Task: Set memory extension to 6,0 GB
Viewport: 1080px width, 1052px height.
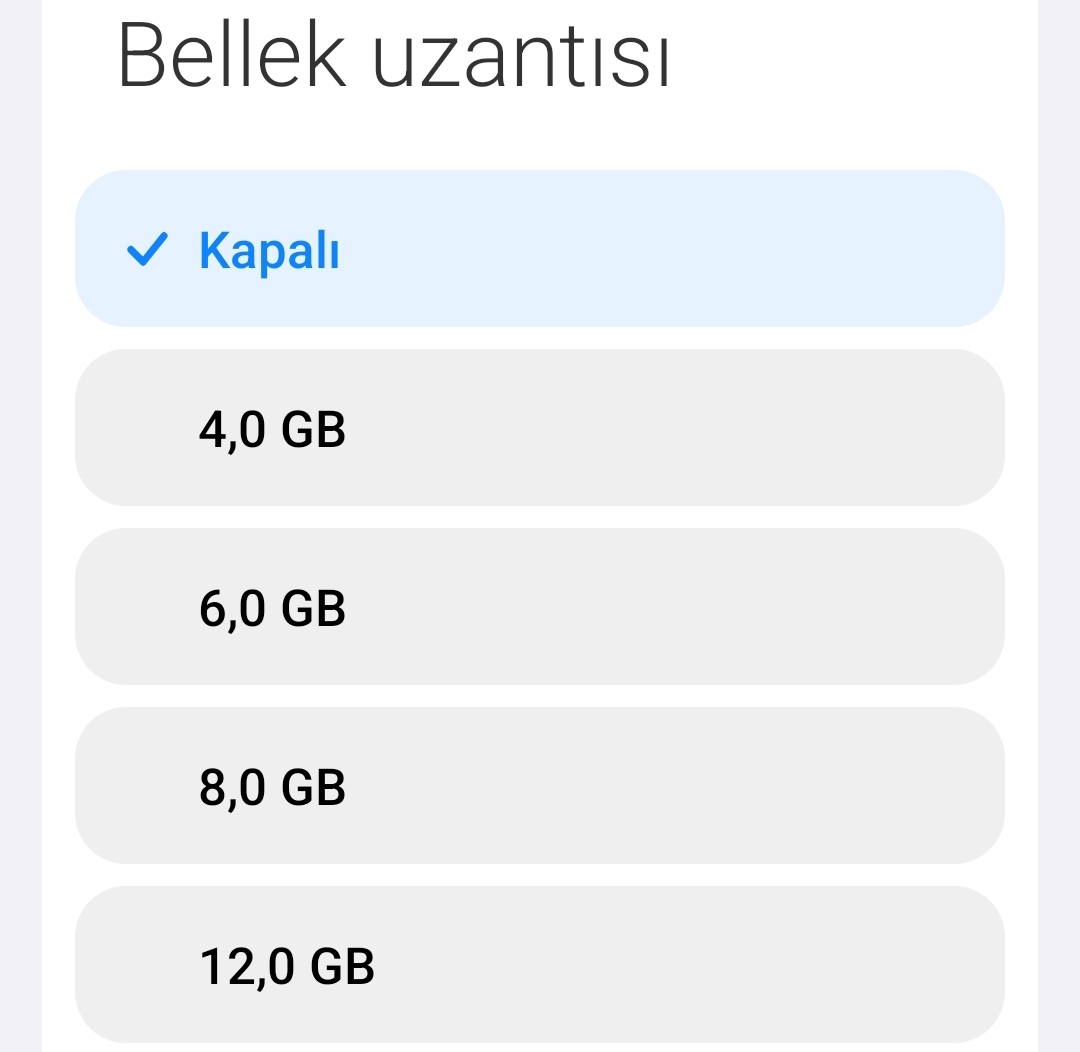Action: (x=540, y=607)
